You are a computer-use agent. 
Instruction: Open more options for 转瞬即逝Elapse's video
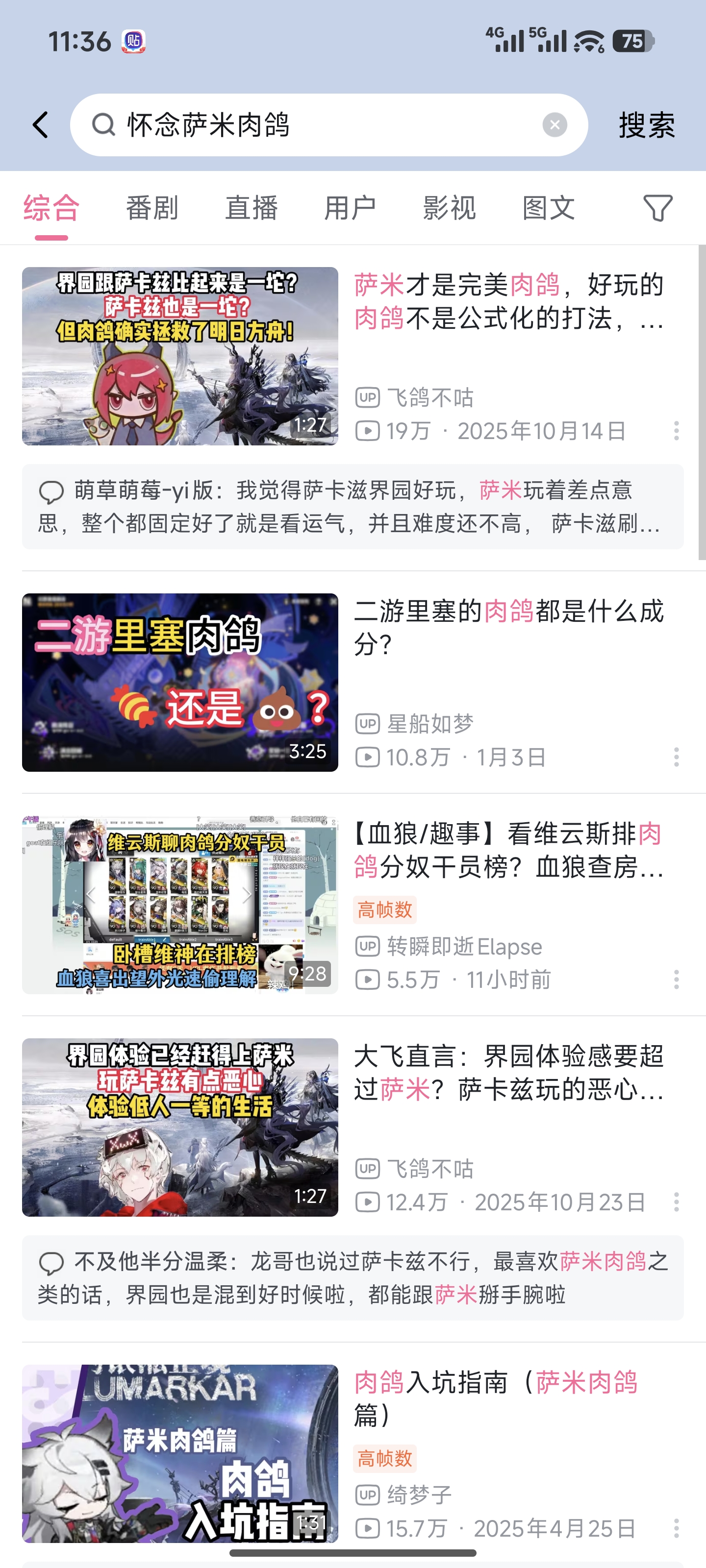pyautogui.click(x=676, y=980)
